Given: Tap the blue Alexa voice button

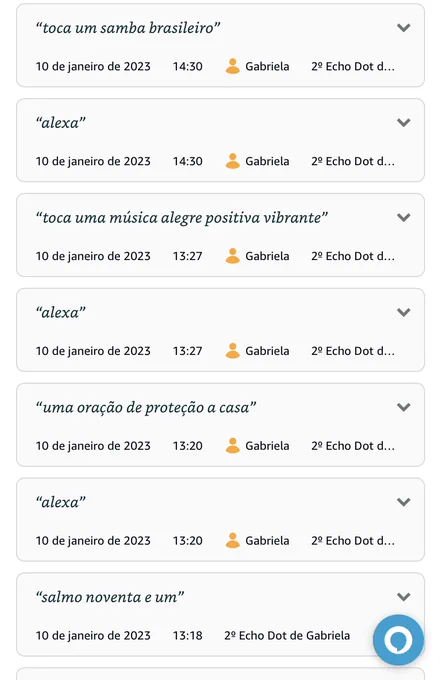Looking at the screenshot, I should 398,640.
